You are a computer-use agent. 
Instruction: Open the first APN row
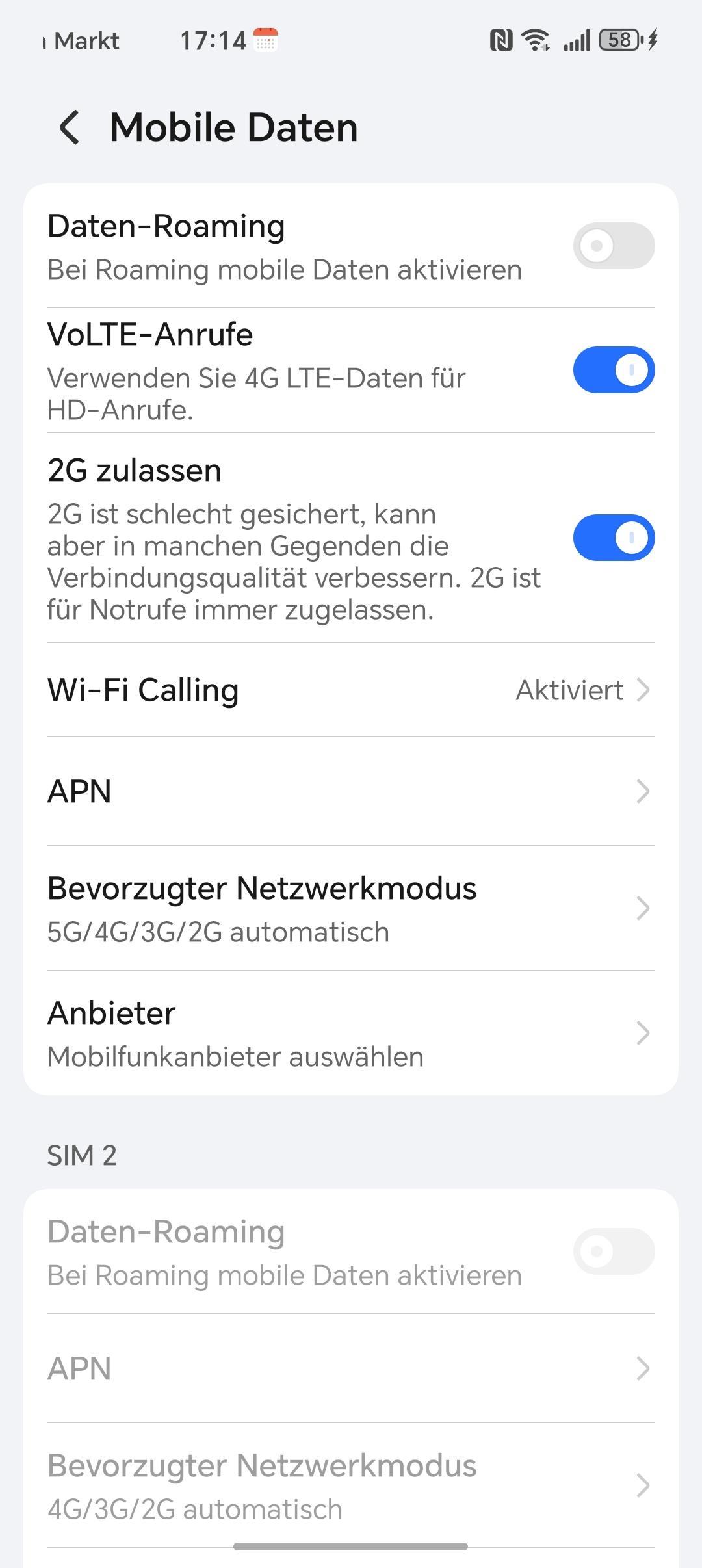pyautogui.click(x=351, y=791)
